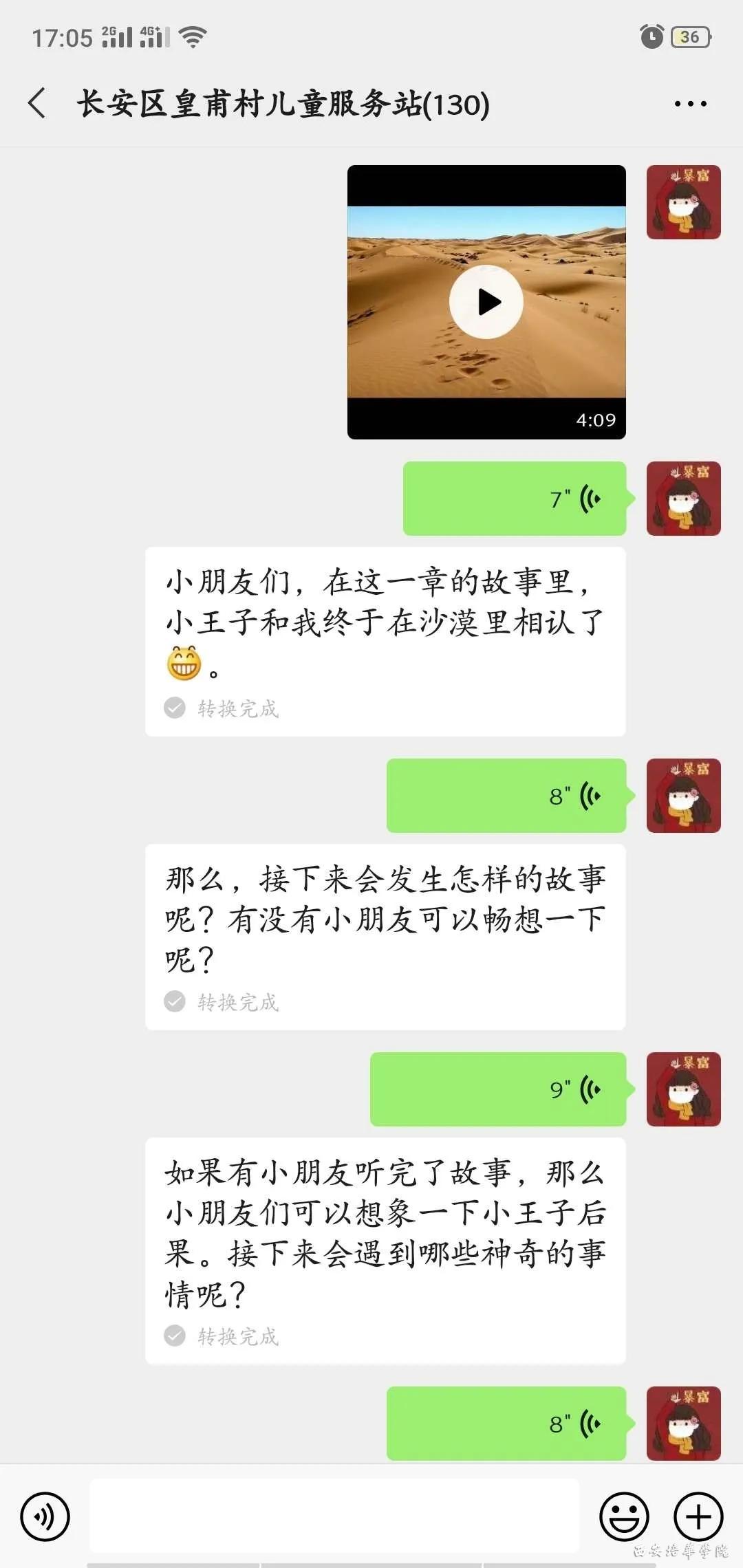This screenshot has height=1568, width=743.
Task: Open the plus attachment menu
Action: pos(698,1516)
